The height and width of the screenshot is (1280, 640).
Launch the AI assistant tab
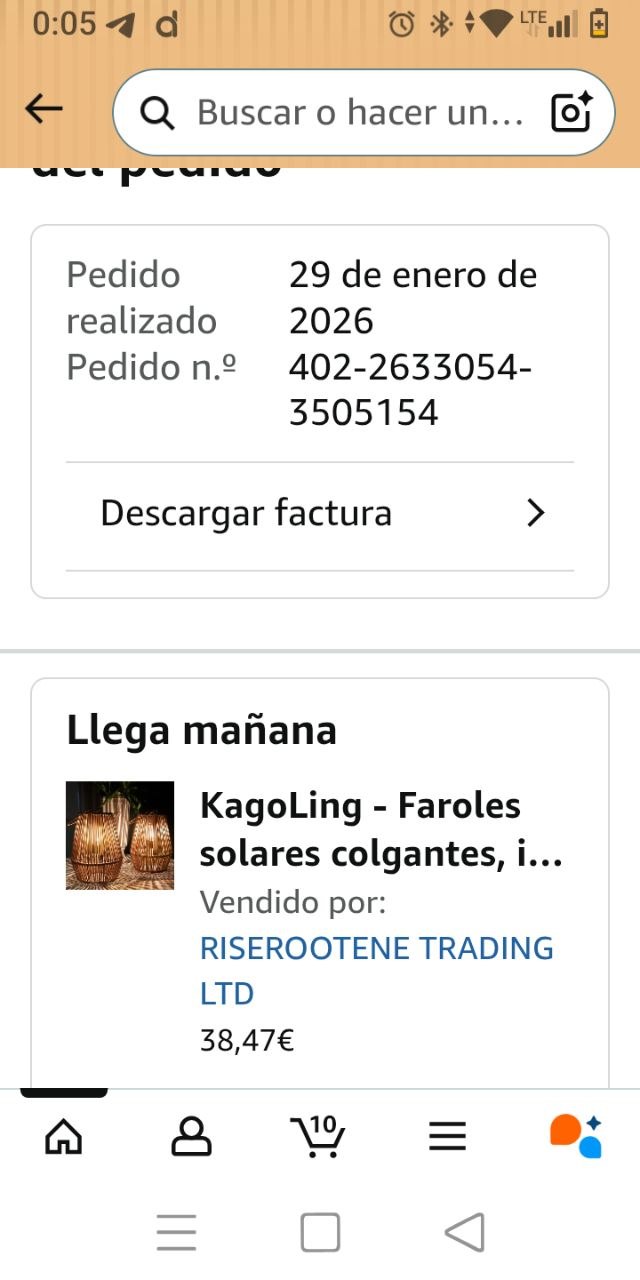click(575, 1136)
